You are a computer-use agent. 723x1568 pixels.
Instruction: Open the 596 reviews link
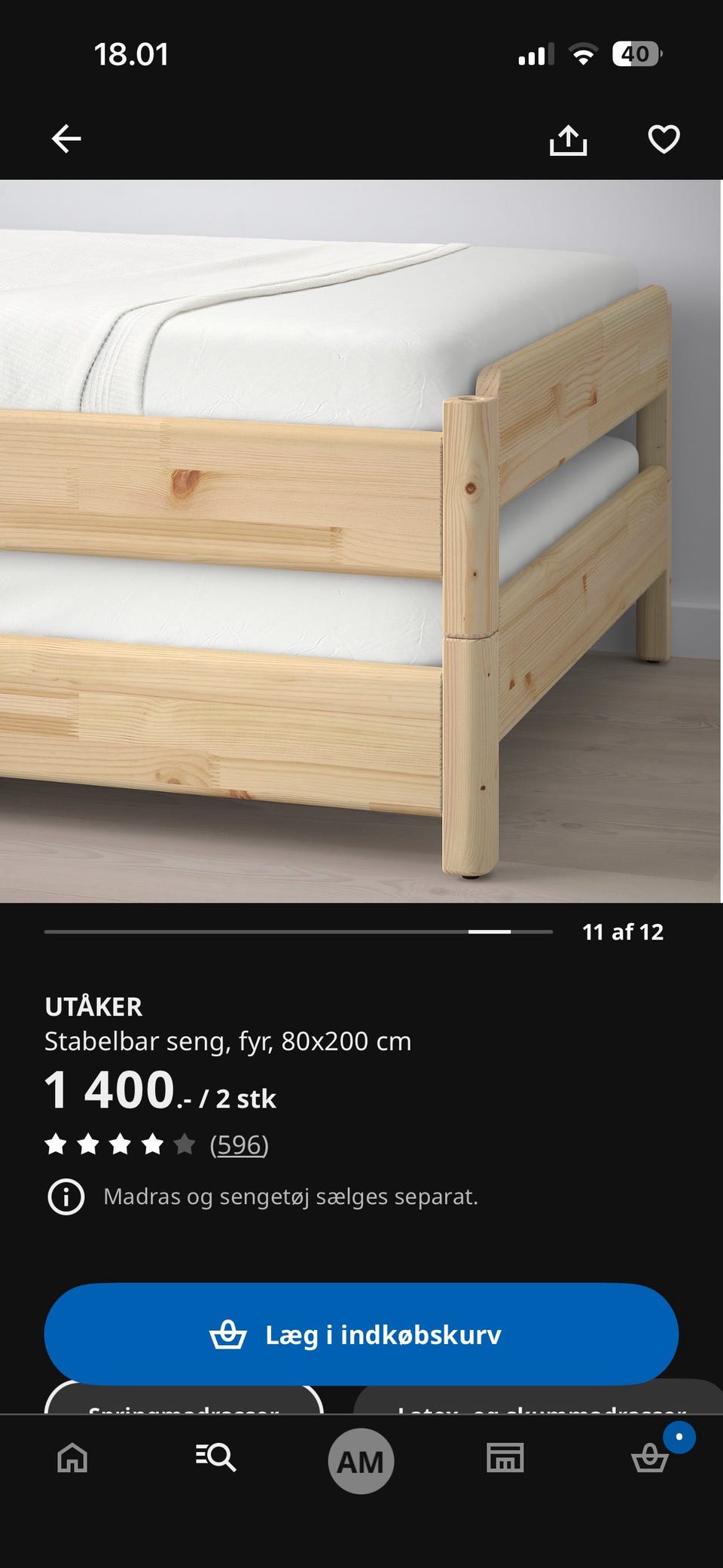239,1145
